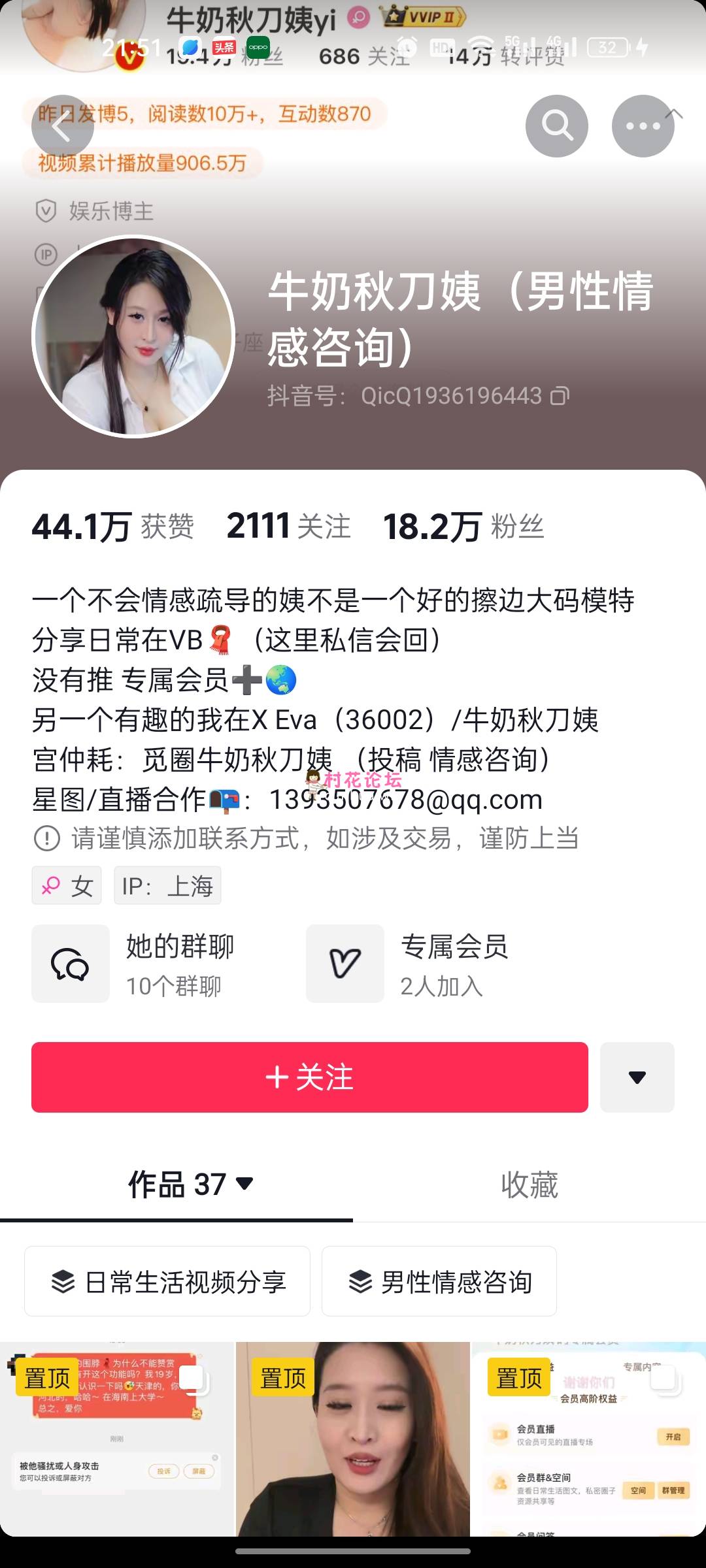This screenshot has height=1568, width=706.
Task: Open the 2111 关注 following list
Action: [288, 527]
